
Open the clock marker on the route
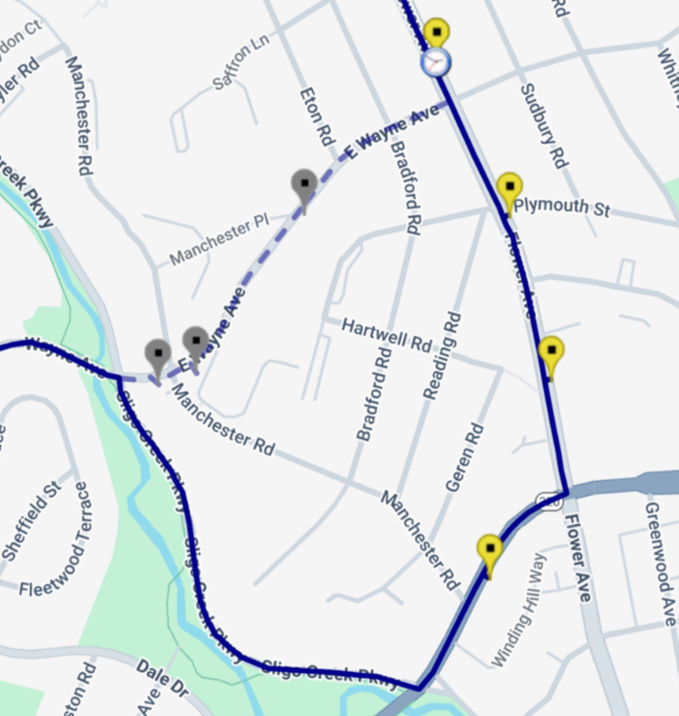(436, 63)
